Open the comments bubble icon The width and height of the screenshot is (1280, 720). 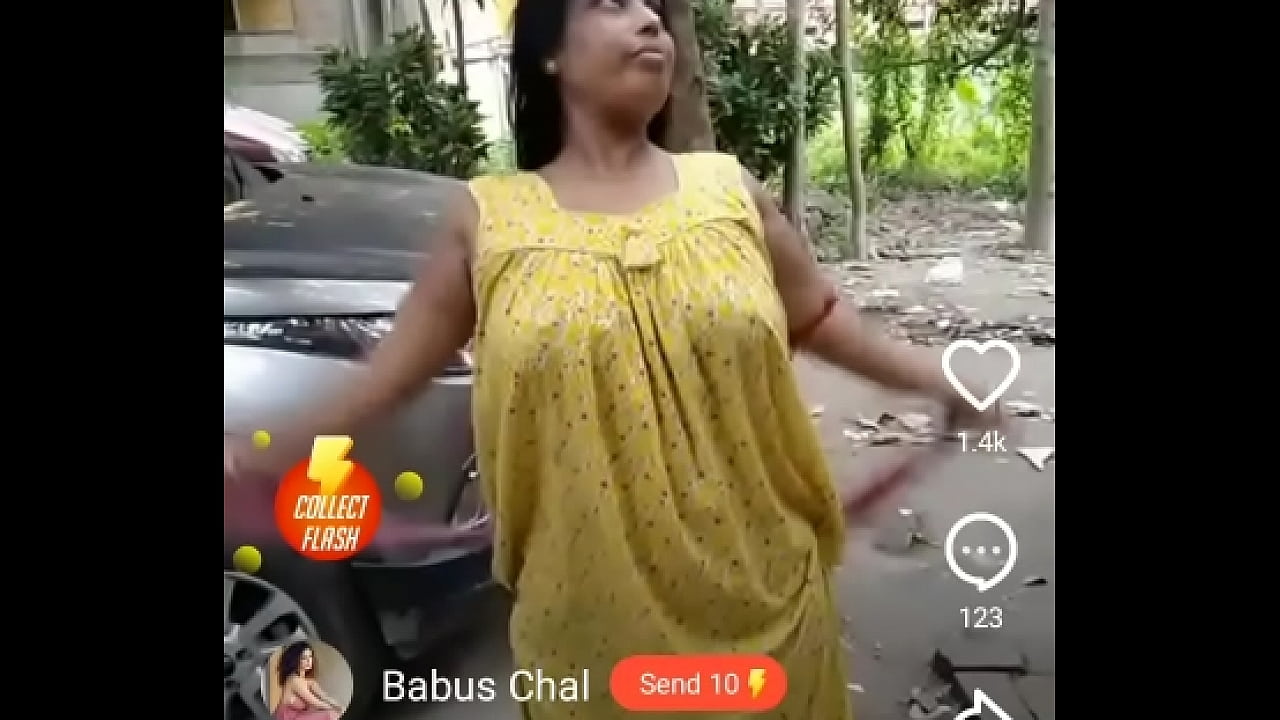click(x=980, y=551)
